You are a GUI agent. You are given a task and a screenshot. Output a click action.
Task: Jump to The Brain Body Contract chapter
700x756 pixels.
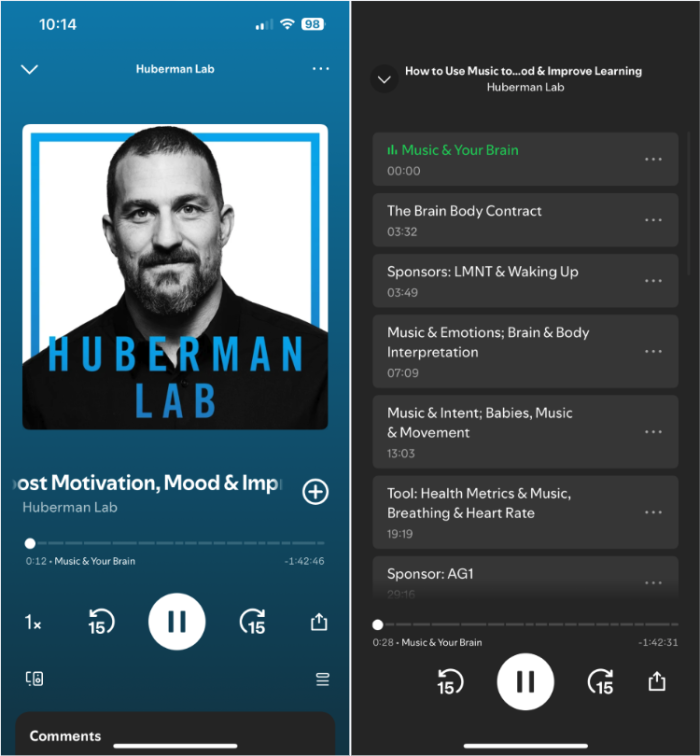pyautogui.click(x=500, y=220)
